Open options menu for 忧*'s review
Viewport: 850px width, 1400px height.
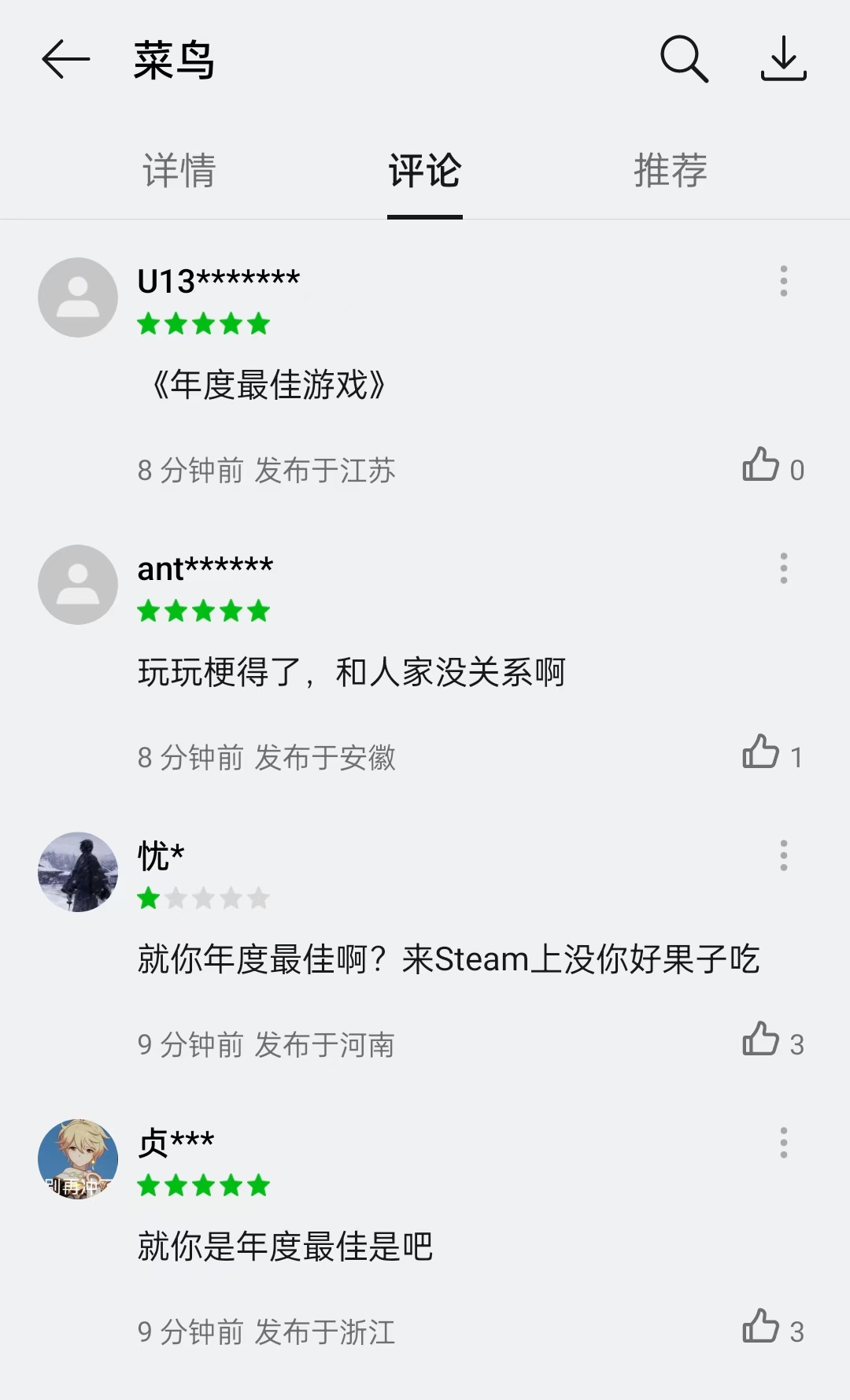coord(783,857)
